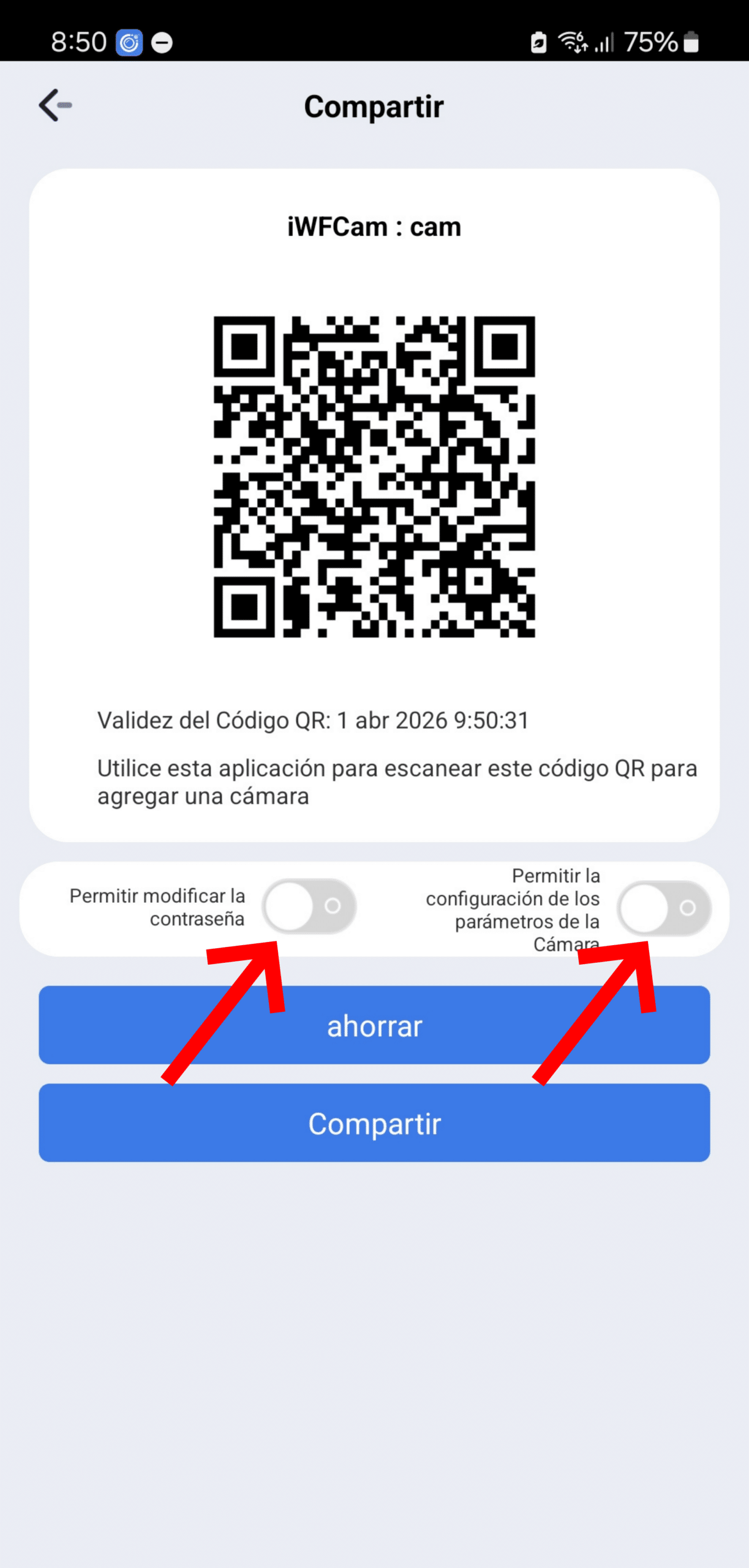Tap the Compartir title at top
Screen dimensions: 749x1568
(x=374, y=106)
